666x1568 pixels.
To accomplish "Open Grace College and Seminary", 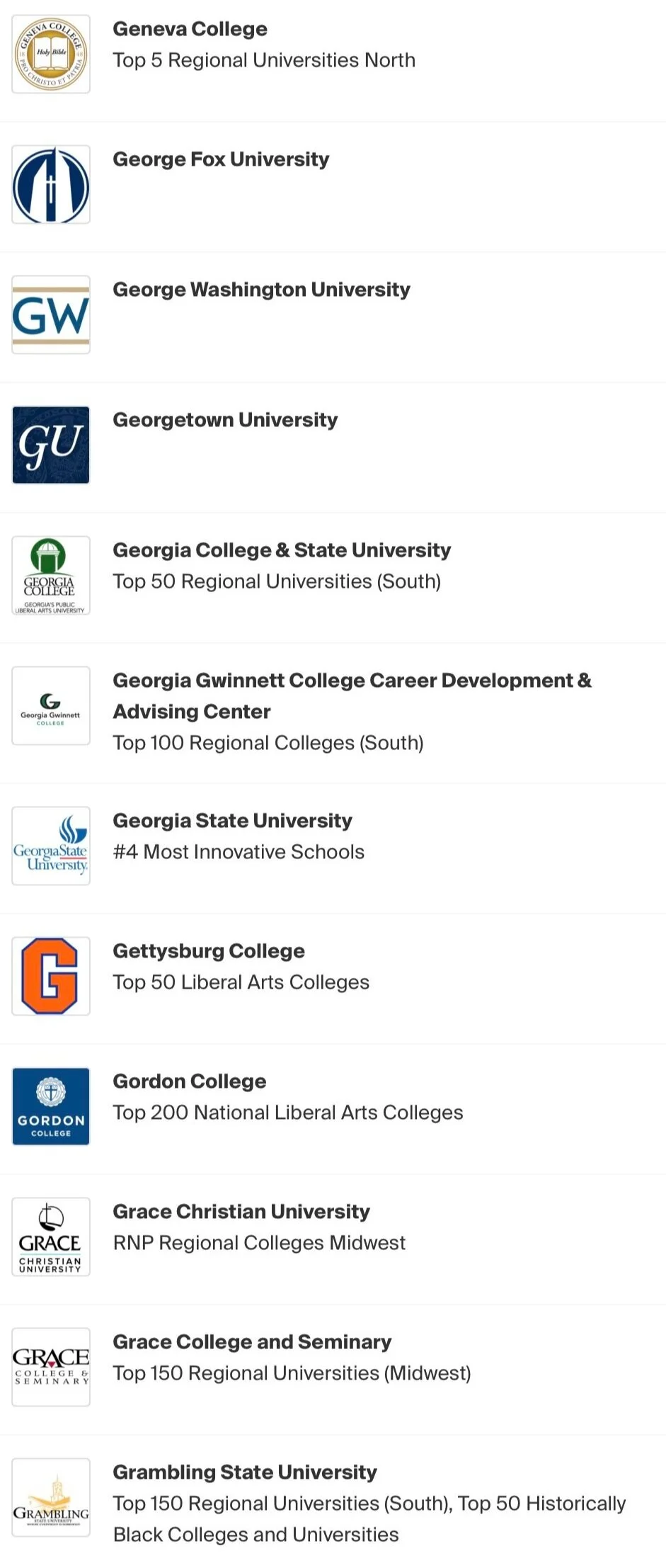I will (252, 1343).
